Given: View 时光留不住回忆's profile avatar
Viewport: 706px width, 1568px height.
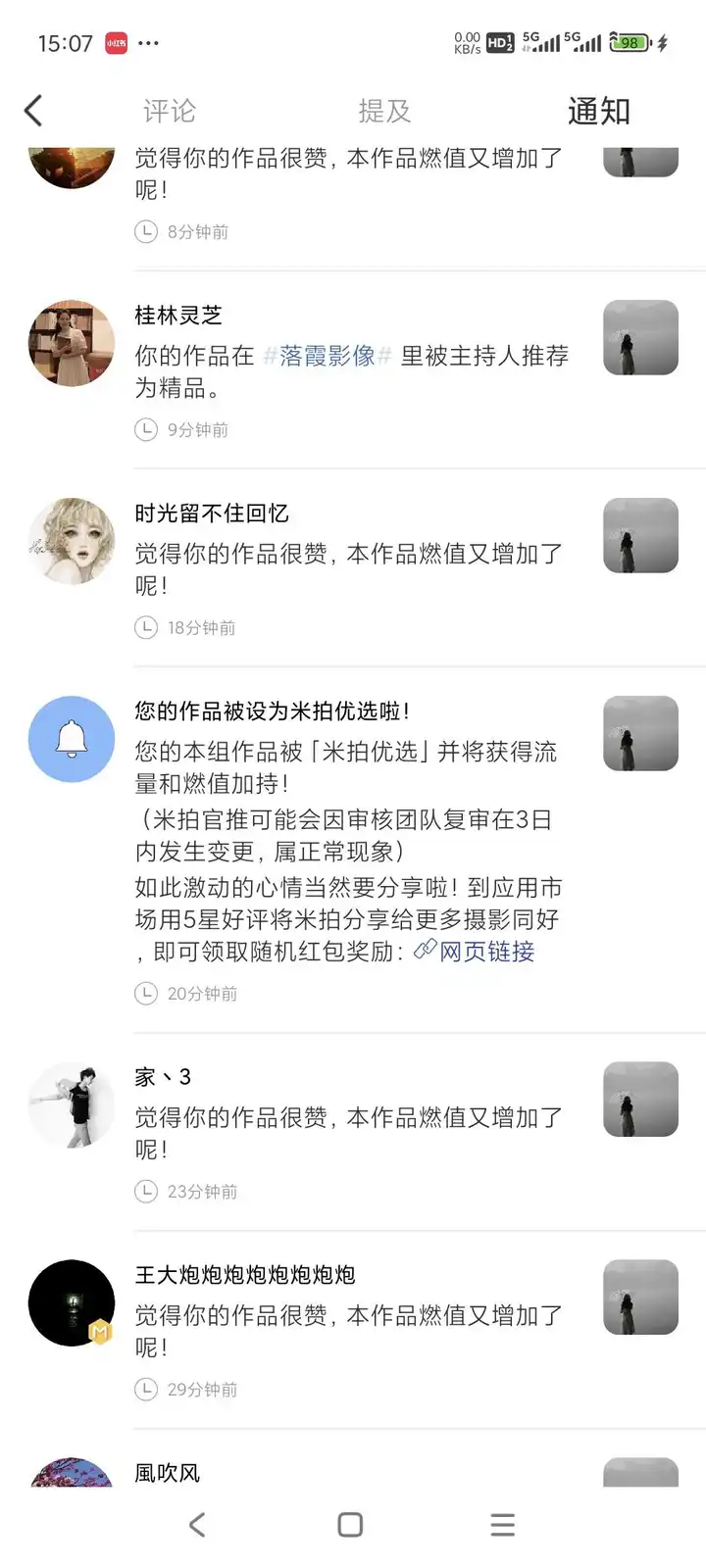Looking at the screenshot, I should pyautogui.click(x=72, y=541).
